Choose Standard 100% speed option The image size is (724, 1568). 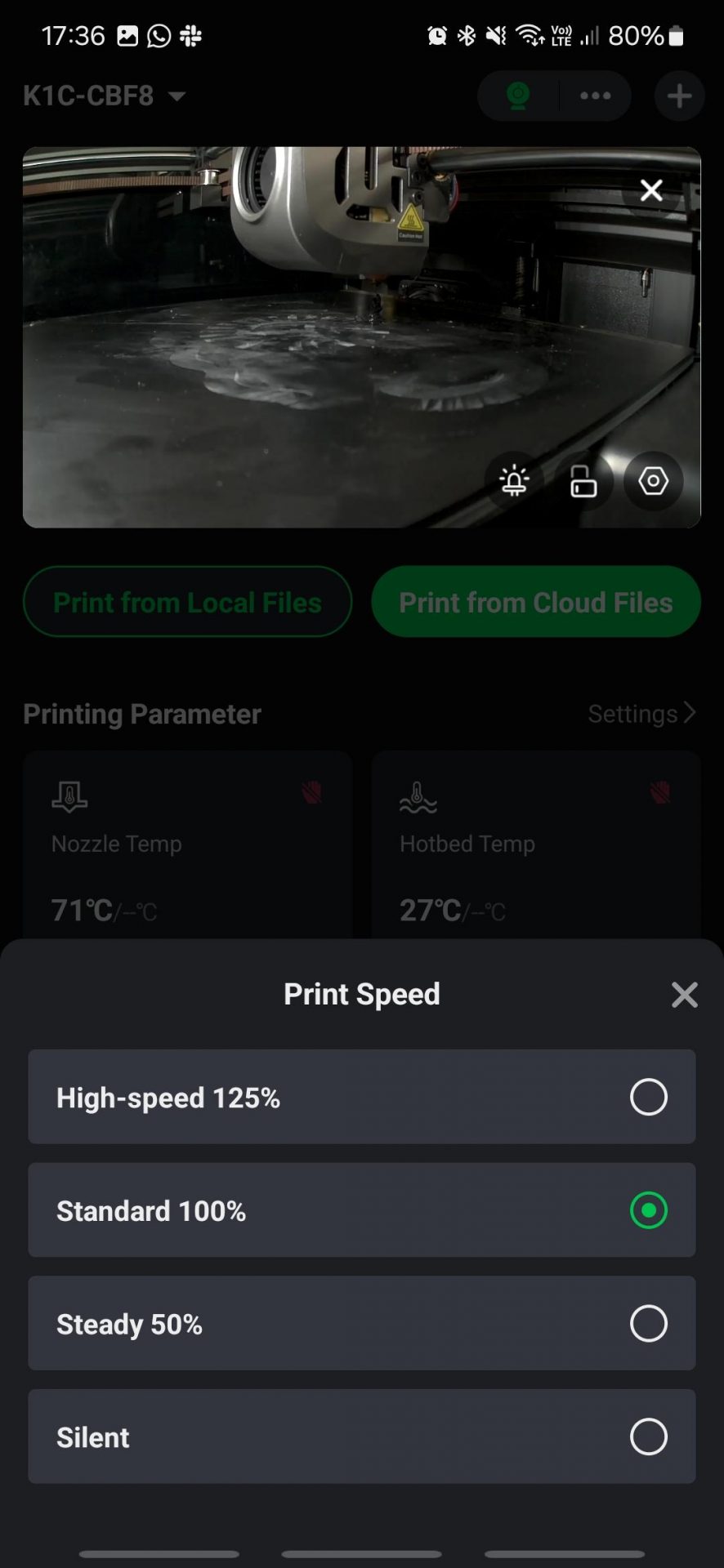361,1210
